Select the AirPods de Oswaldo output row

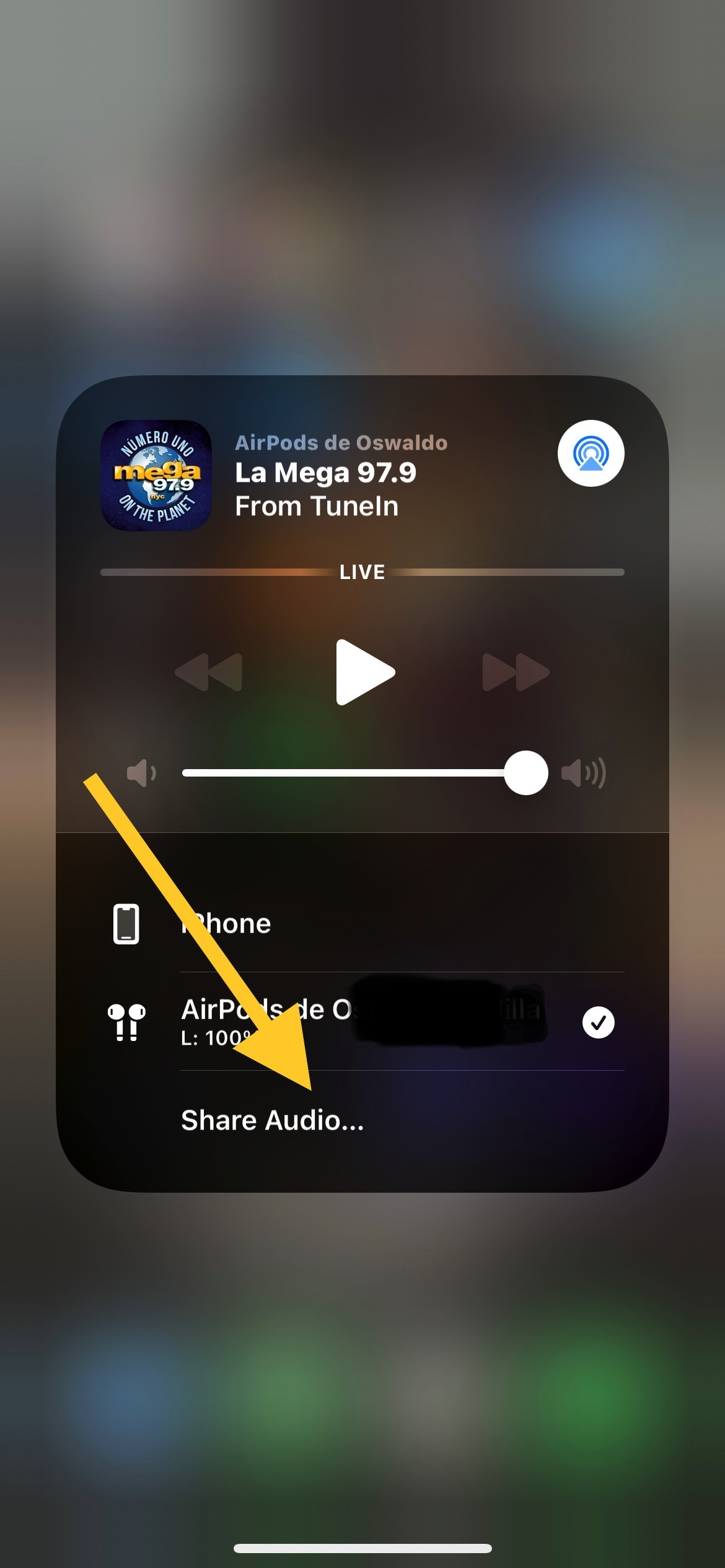362,1022
